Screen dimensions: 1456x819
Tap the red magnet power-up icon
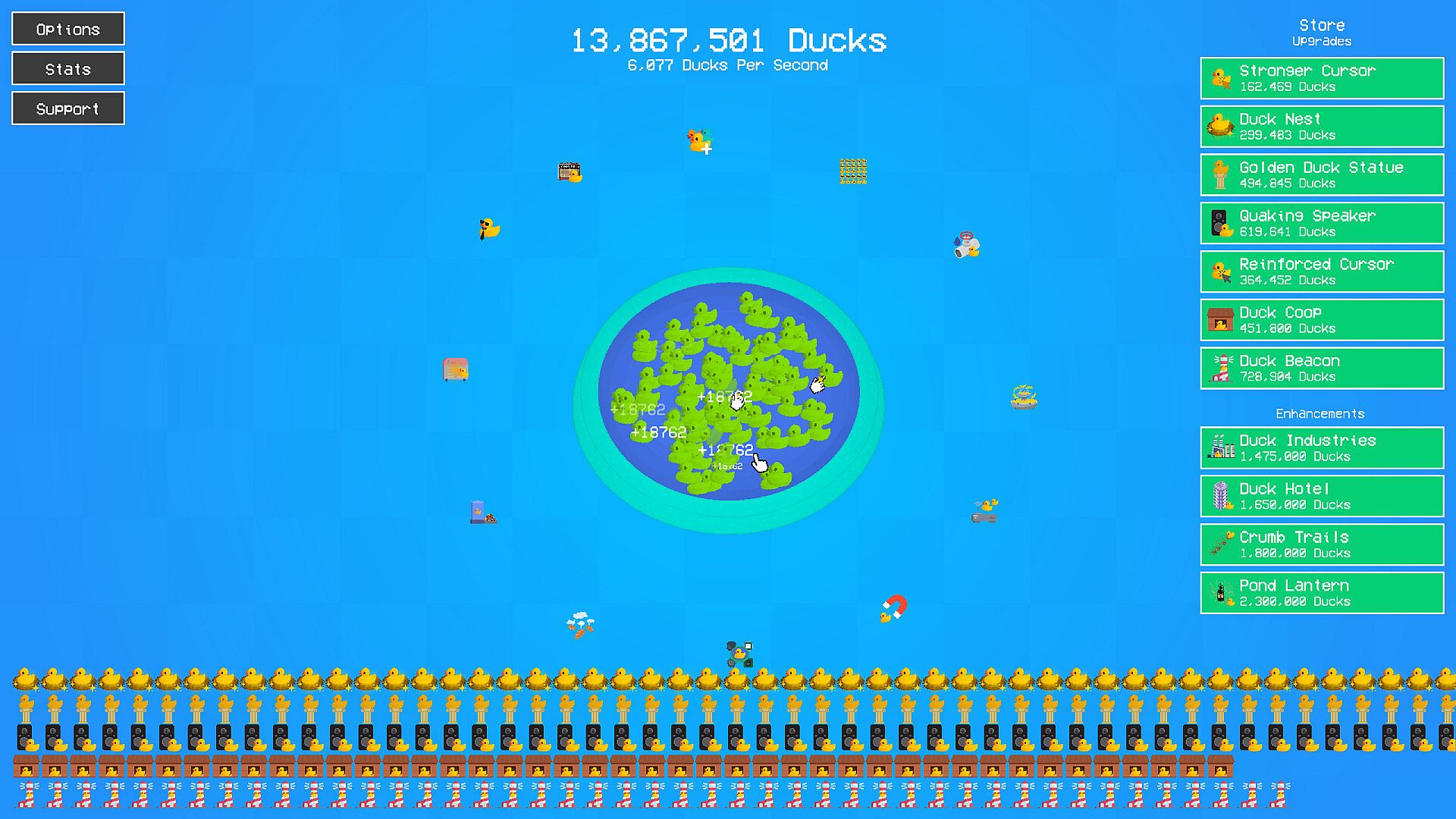click(895, 607)
